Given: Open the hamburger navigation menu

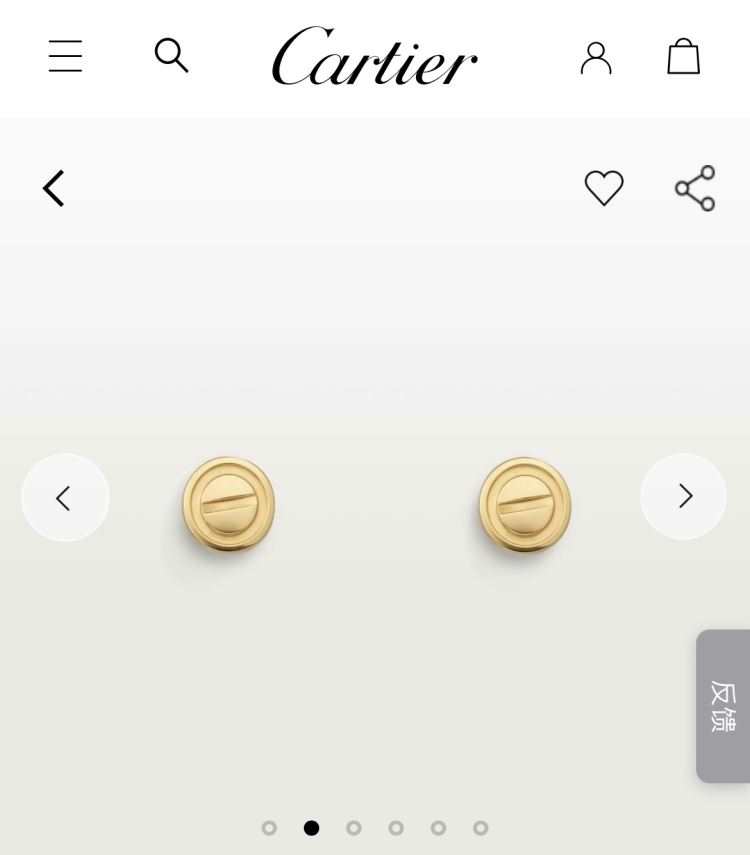Looking at the screenshot, I should (65, 56).
